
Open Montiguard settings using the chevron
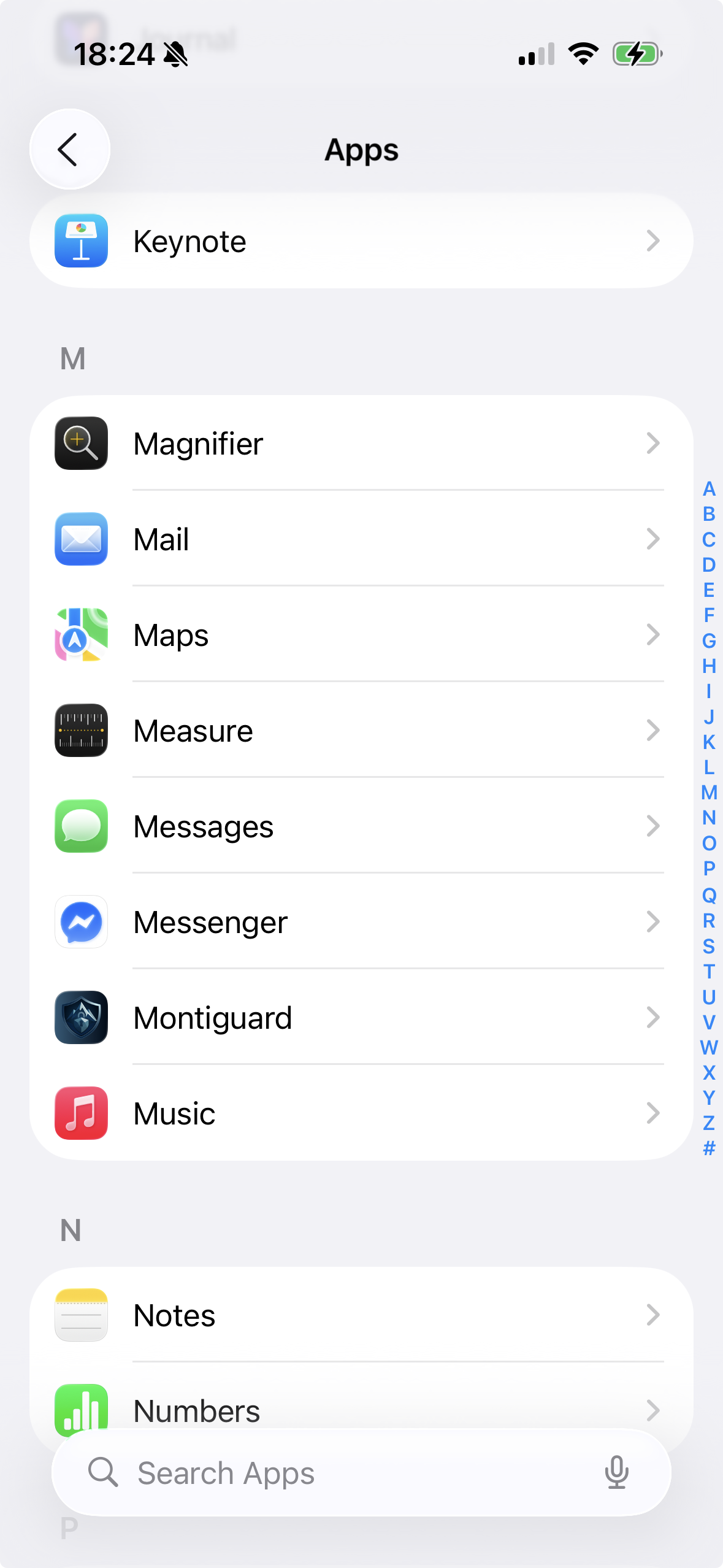[x=653, y=1018]
